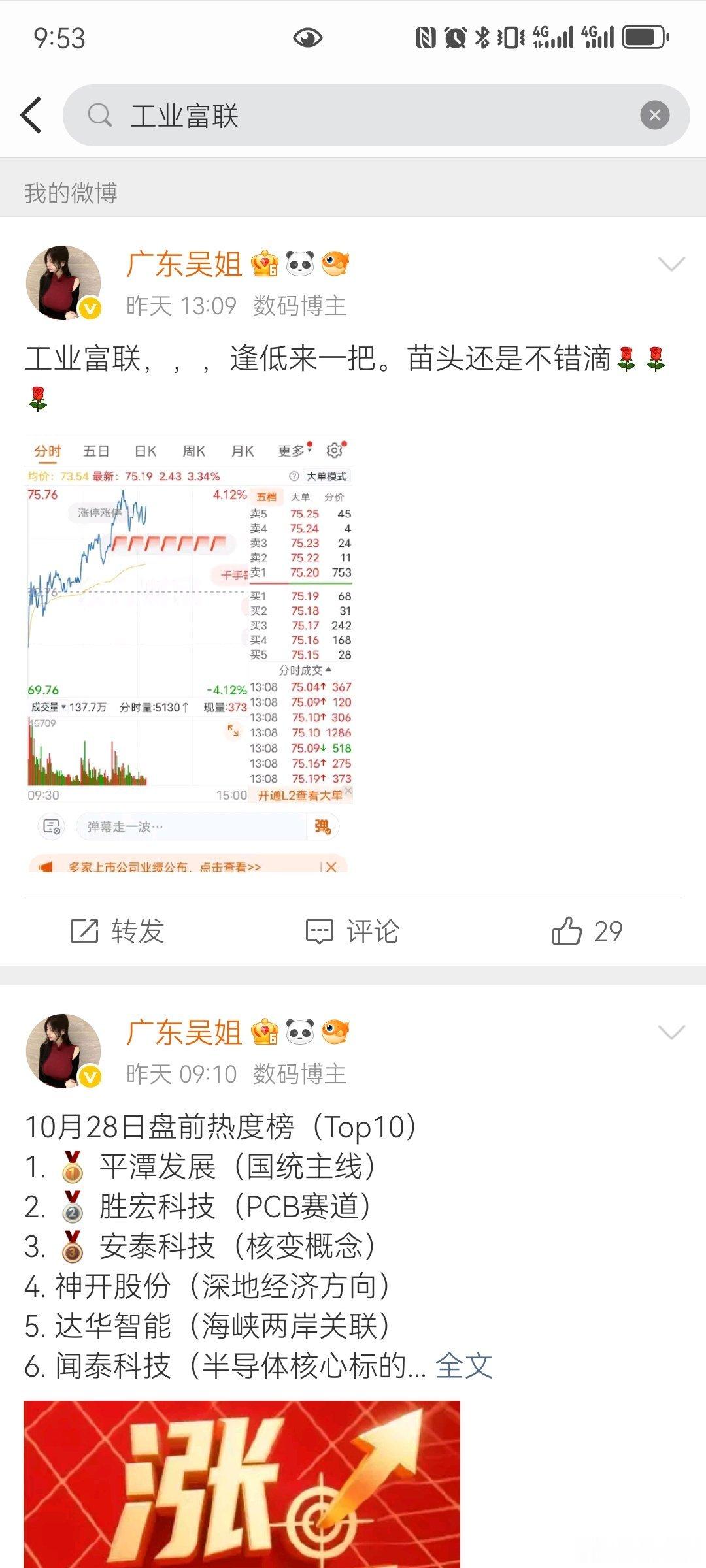Image resolution: width=706 pixels, height=1568 pixels.
Task: Open 更多 dropdown in the chart tabs
Action: click(290, 451)
